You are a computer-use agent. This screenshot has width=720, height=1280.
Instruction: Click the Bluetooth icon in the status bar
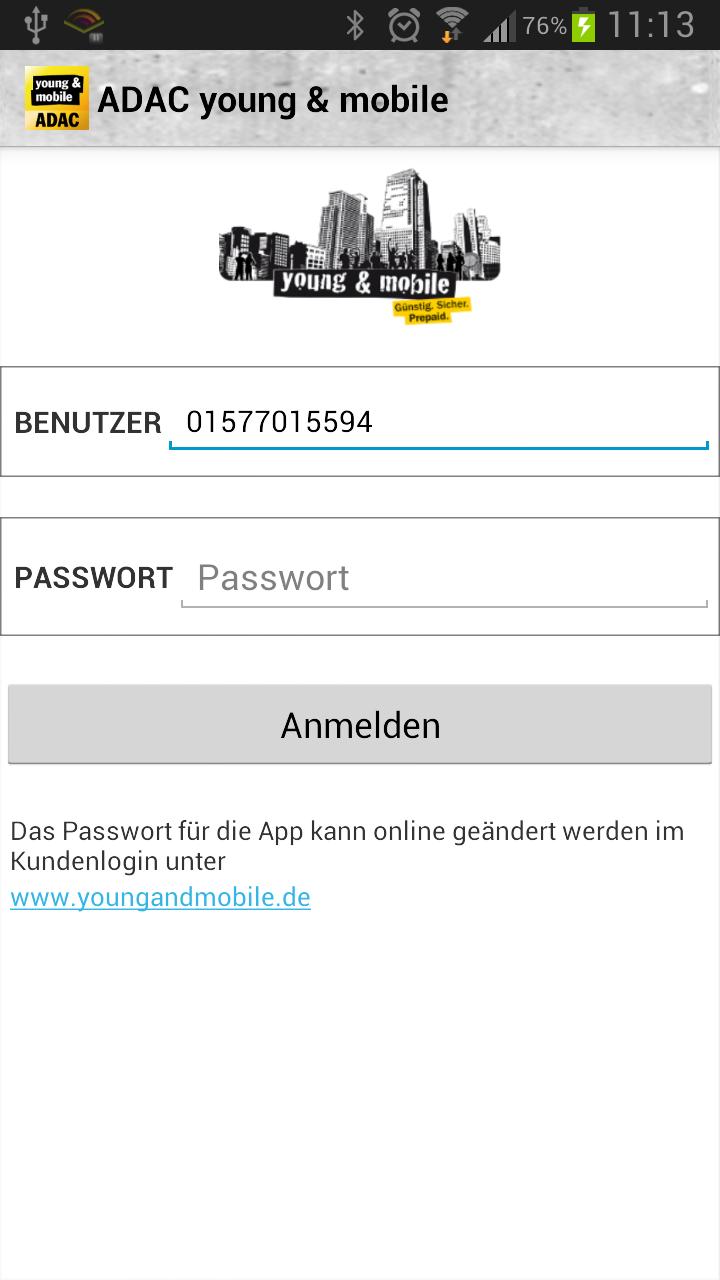tap(356, 25)
